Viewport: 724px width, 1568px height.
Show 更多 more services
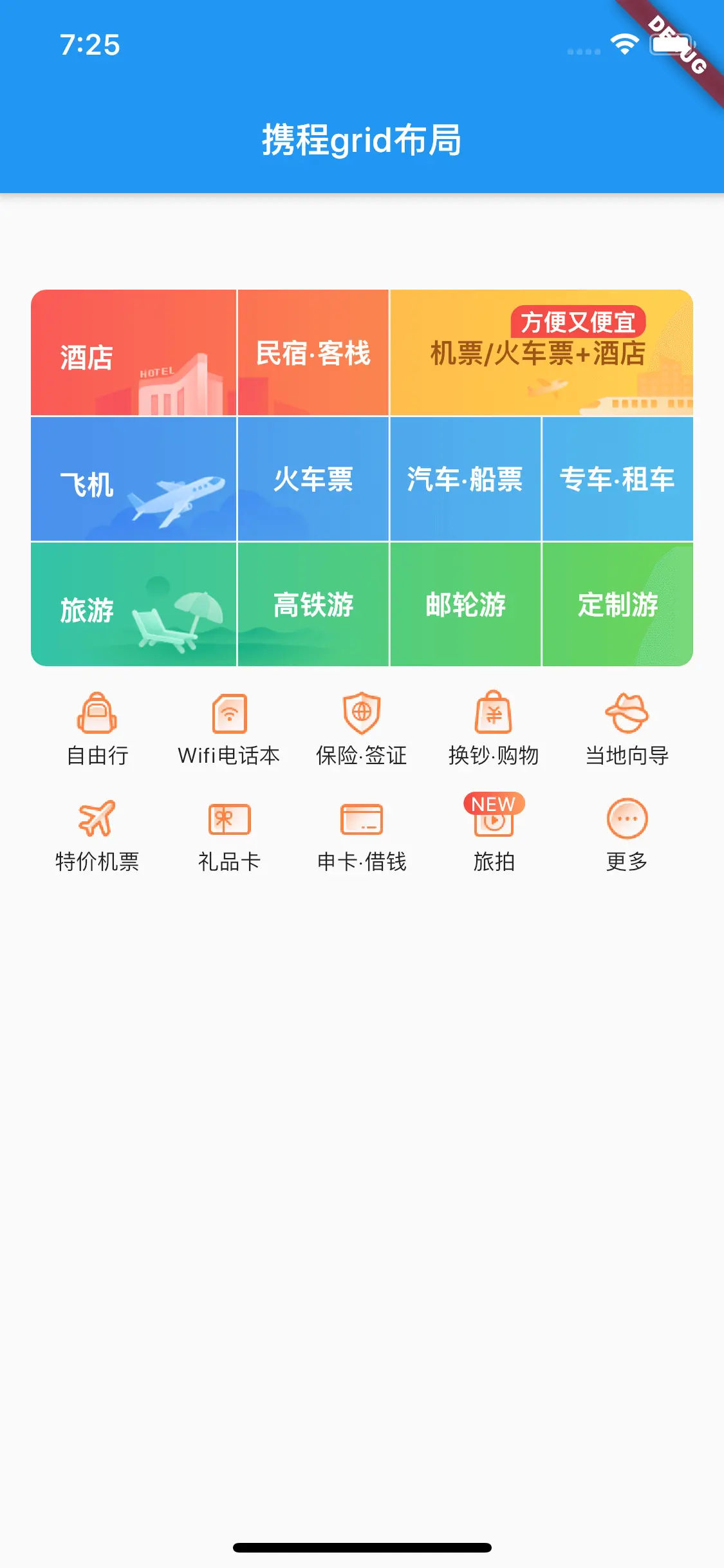627,835
